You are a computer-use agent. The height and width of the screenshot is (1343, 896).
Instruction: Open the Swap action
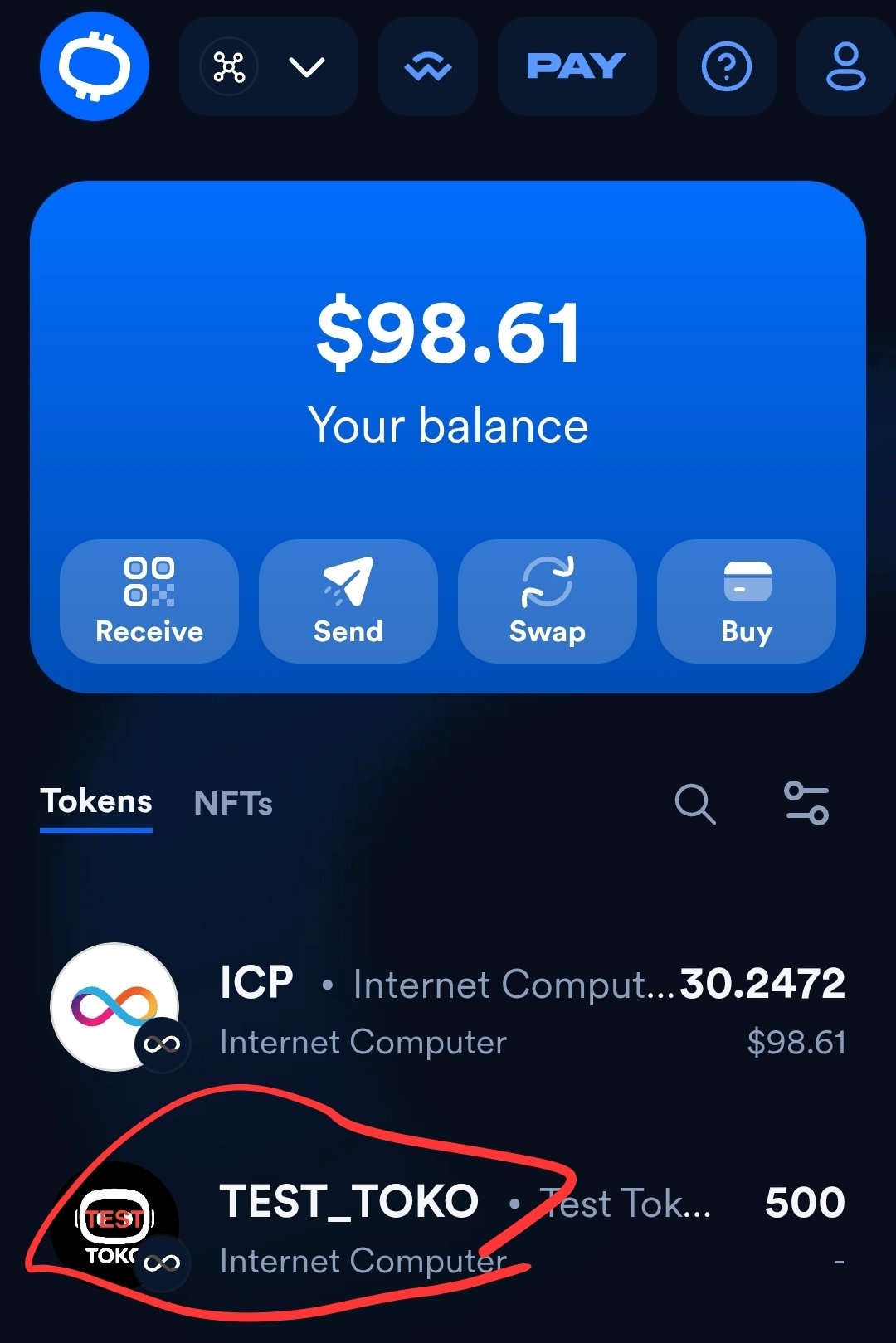(x=548, y=601)
